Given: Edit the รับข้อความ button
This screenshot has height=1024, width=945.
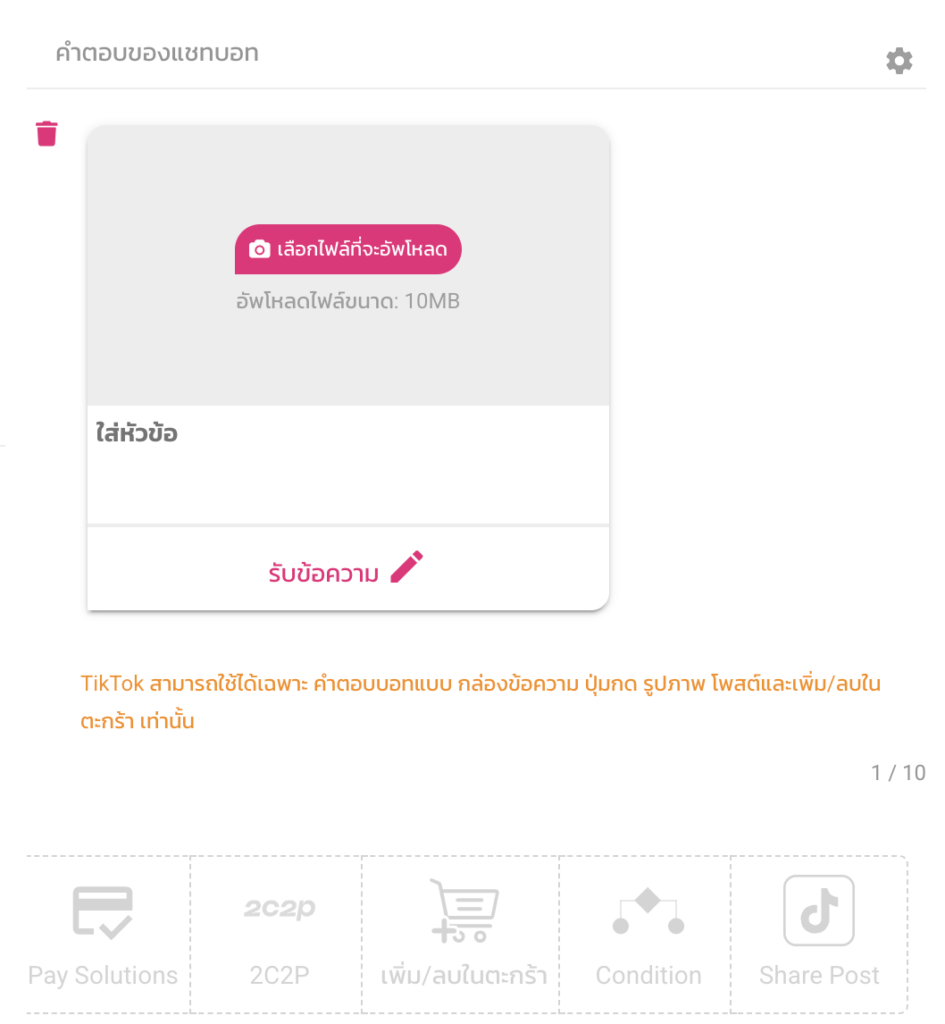Looking at the screenshot, I should coord(347,570).
